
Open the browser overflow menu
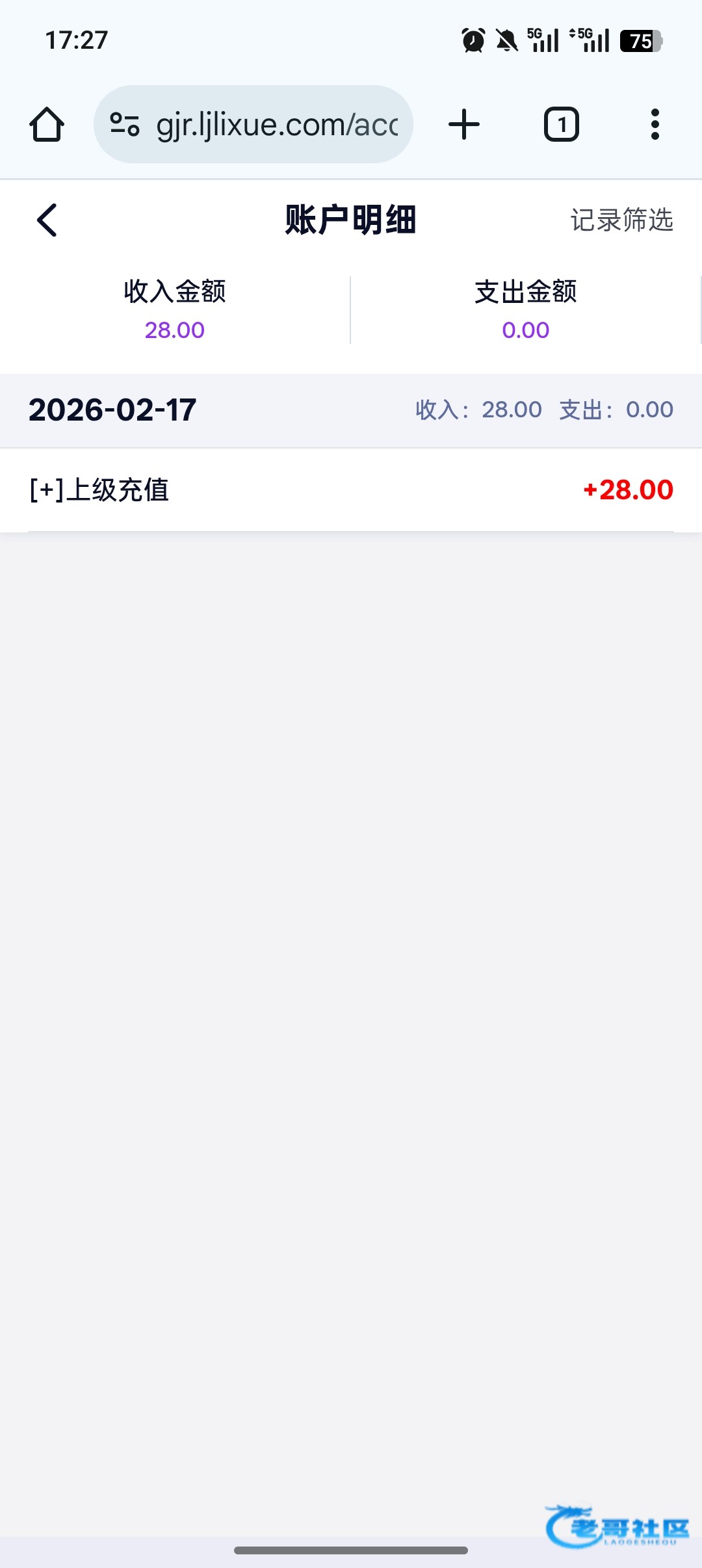point(655,124)
